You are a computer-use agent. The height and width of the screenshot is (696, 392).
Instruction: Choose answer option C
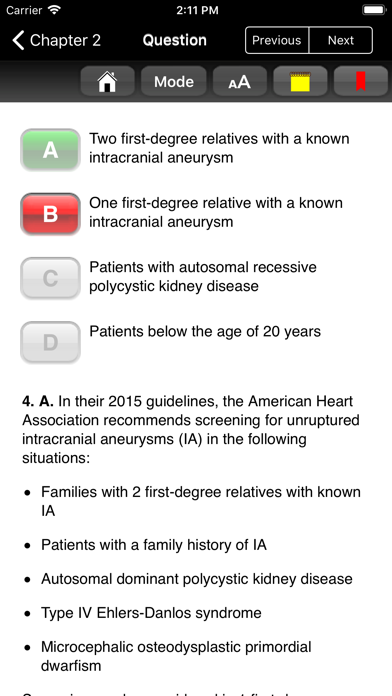pos(50,278)
